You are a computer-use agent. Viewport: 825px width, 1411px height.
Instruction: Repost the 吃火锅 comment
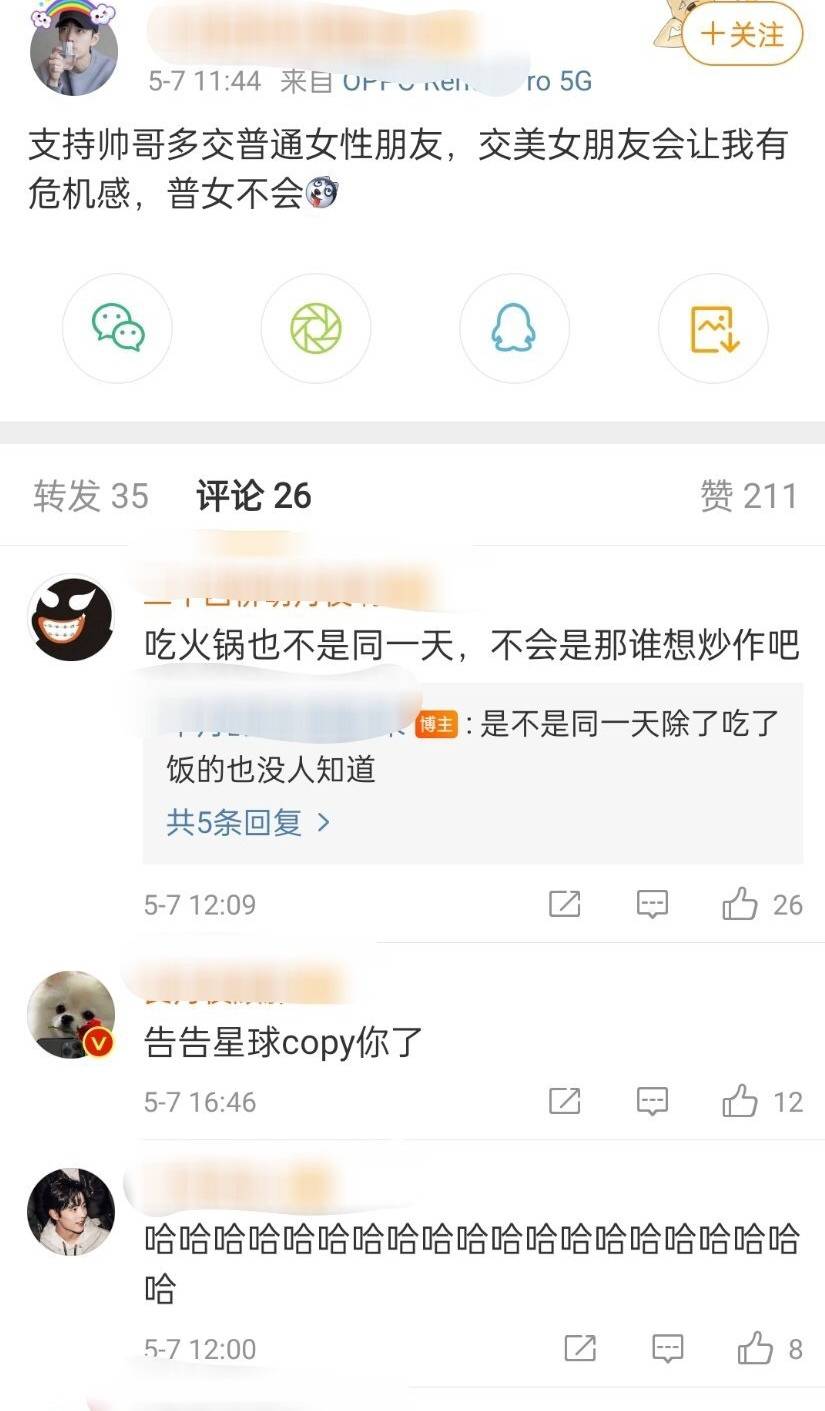pyautogui.click(x=565, y=905)
